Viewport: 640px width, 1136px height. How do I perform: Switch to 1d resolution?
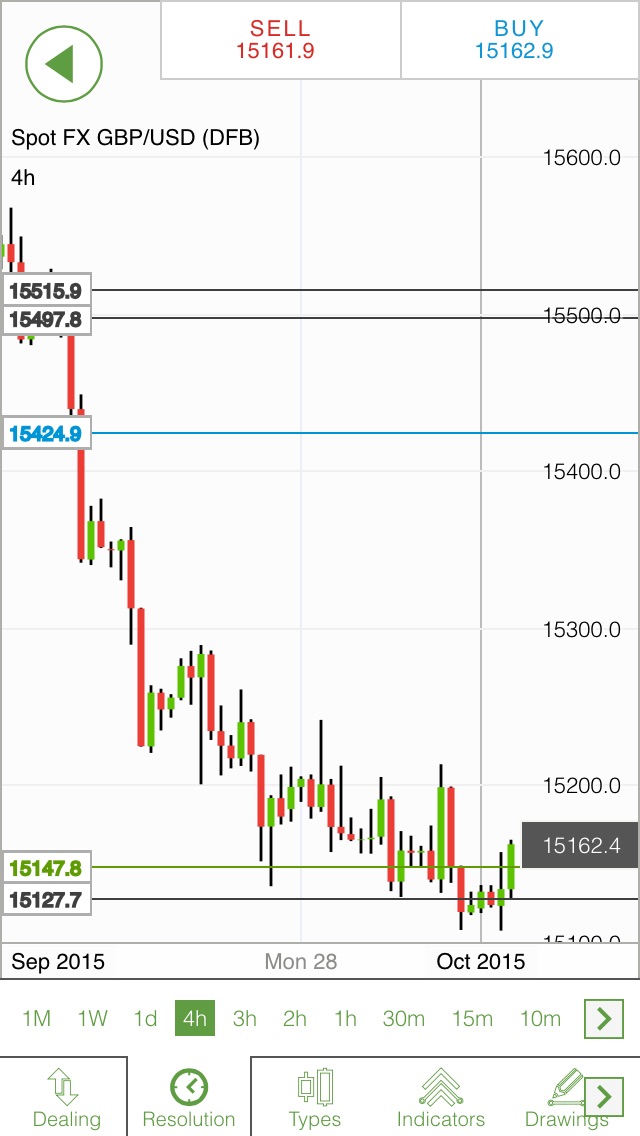(x=145, y=1018)
